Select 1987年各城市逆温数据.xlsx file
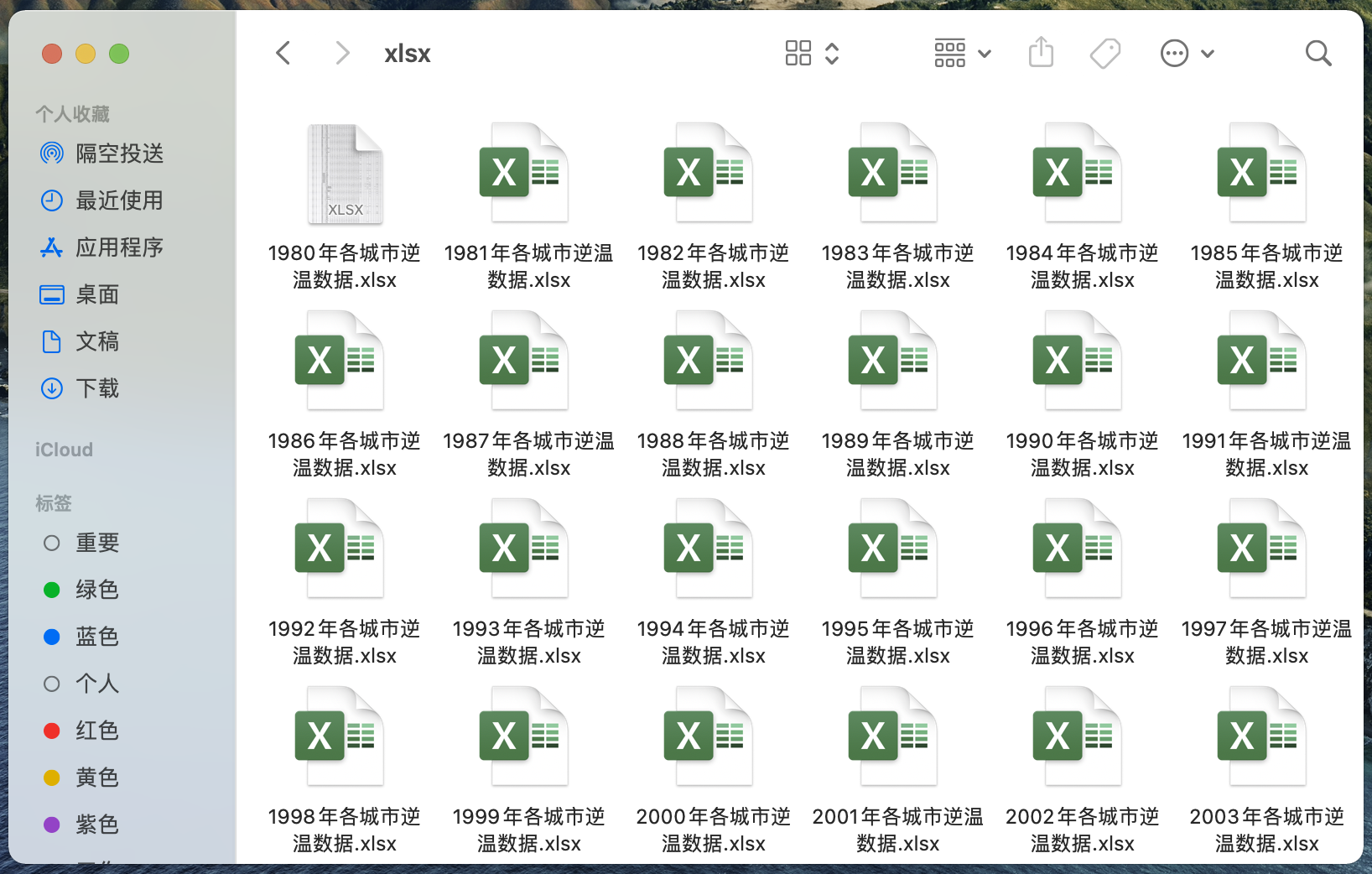The height and width of the screenshot is (874, 1372). [x=529, y=395]
